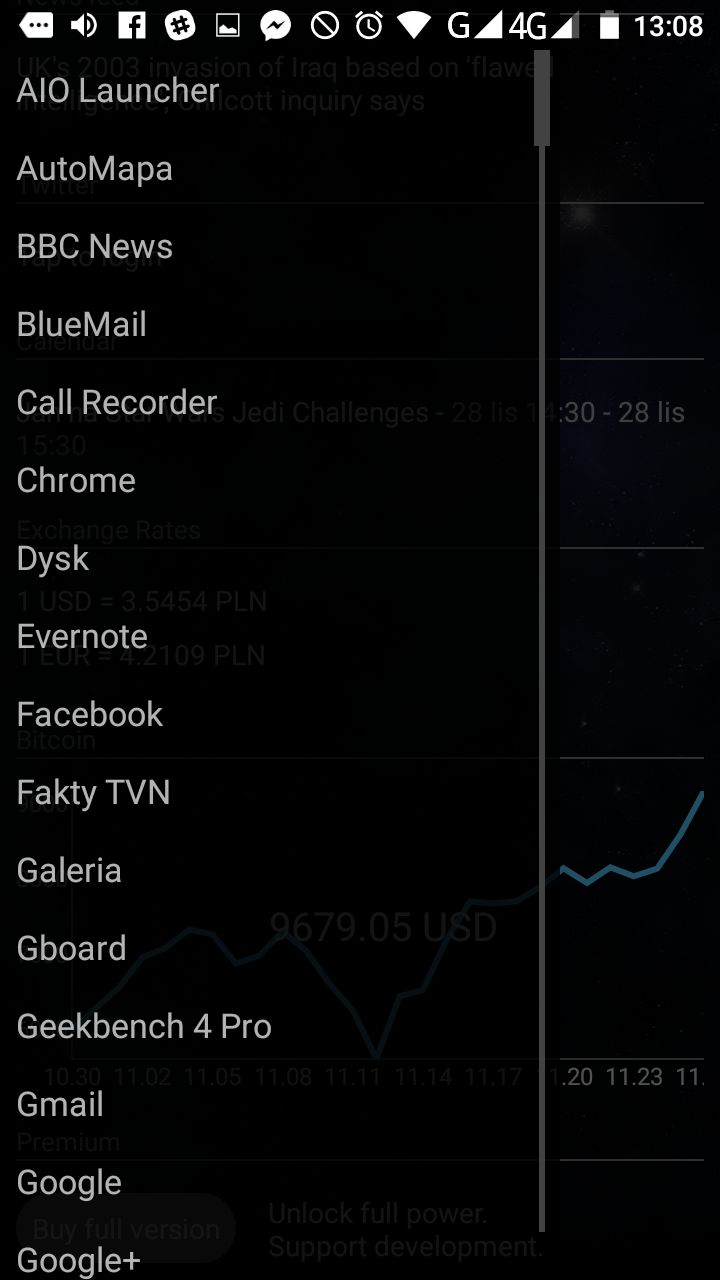
Task: Open Google+ from the list
Action: coord(79,1260)
